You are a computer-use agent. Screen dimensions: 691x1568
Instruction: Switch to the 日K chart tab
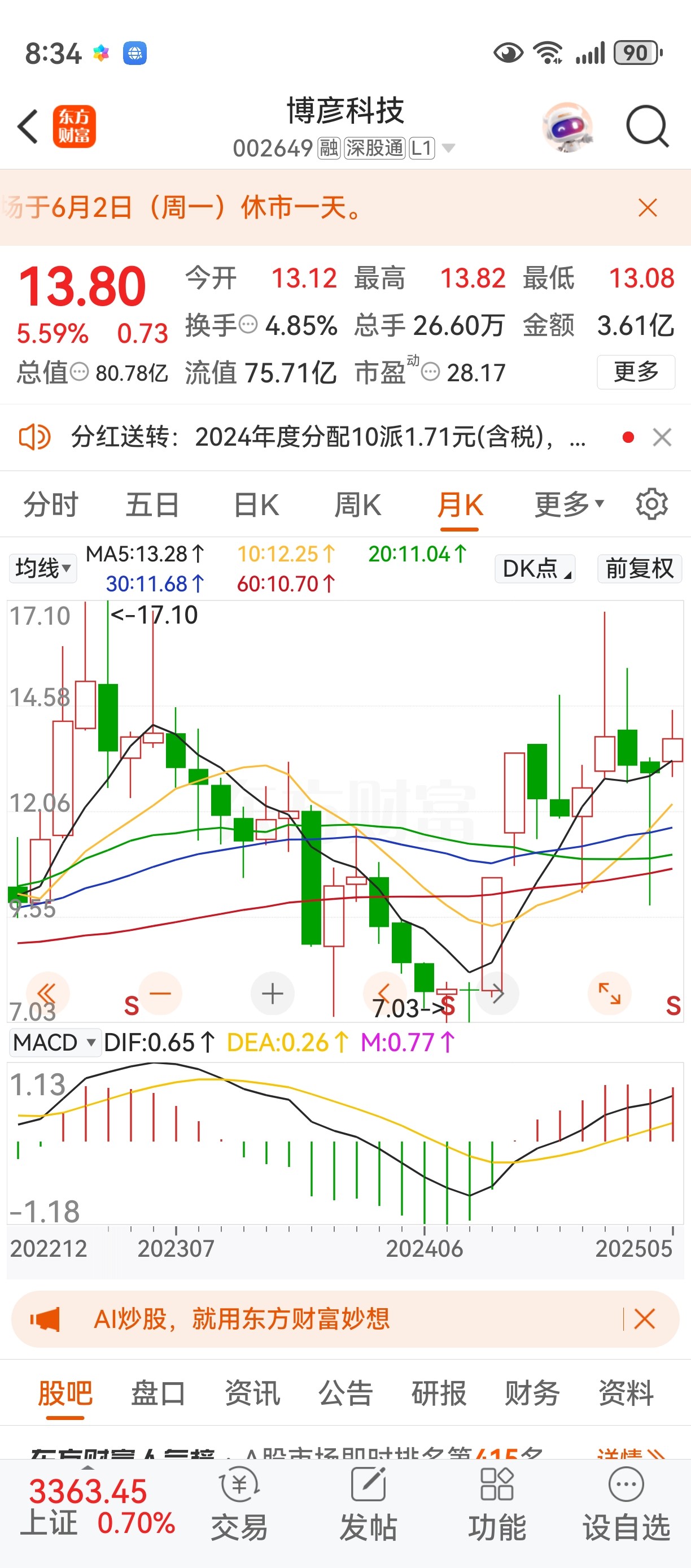click(x=257, y=504)
